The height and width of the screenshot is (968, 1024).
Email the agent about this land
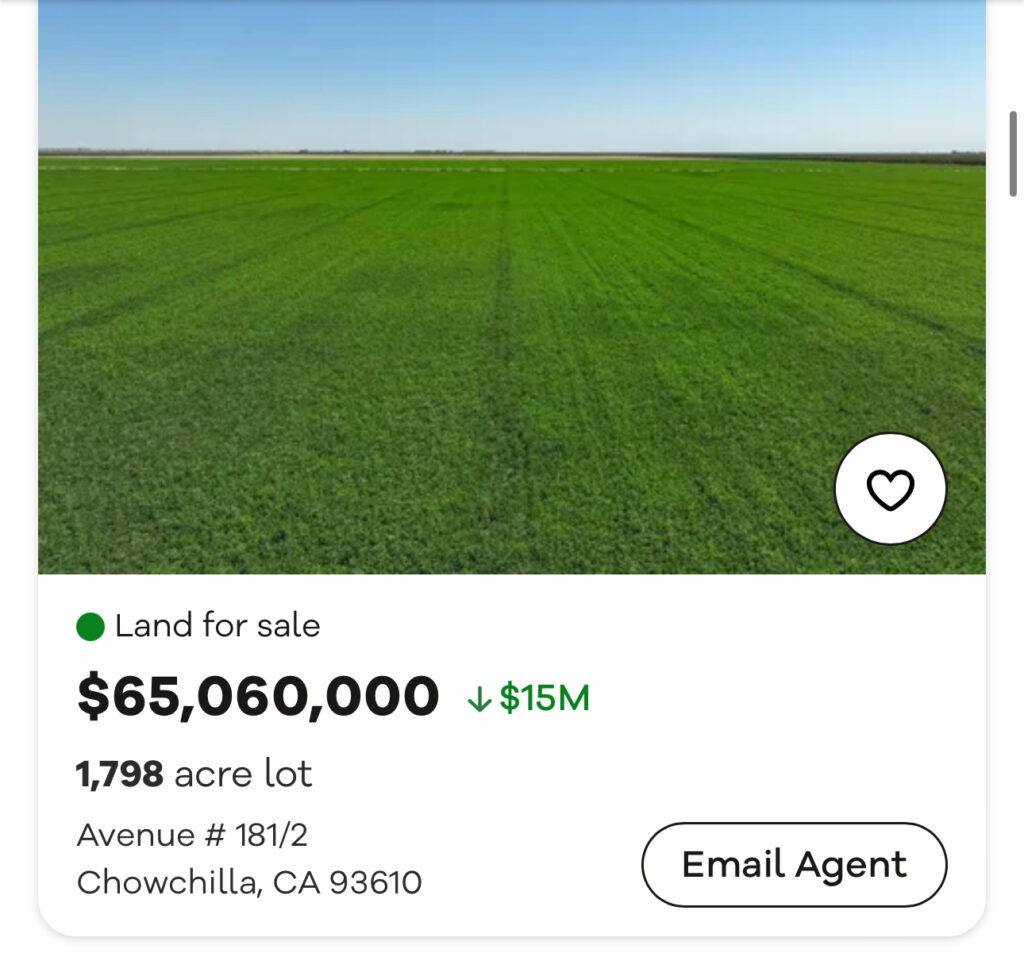(794, 865)
